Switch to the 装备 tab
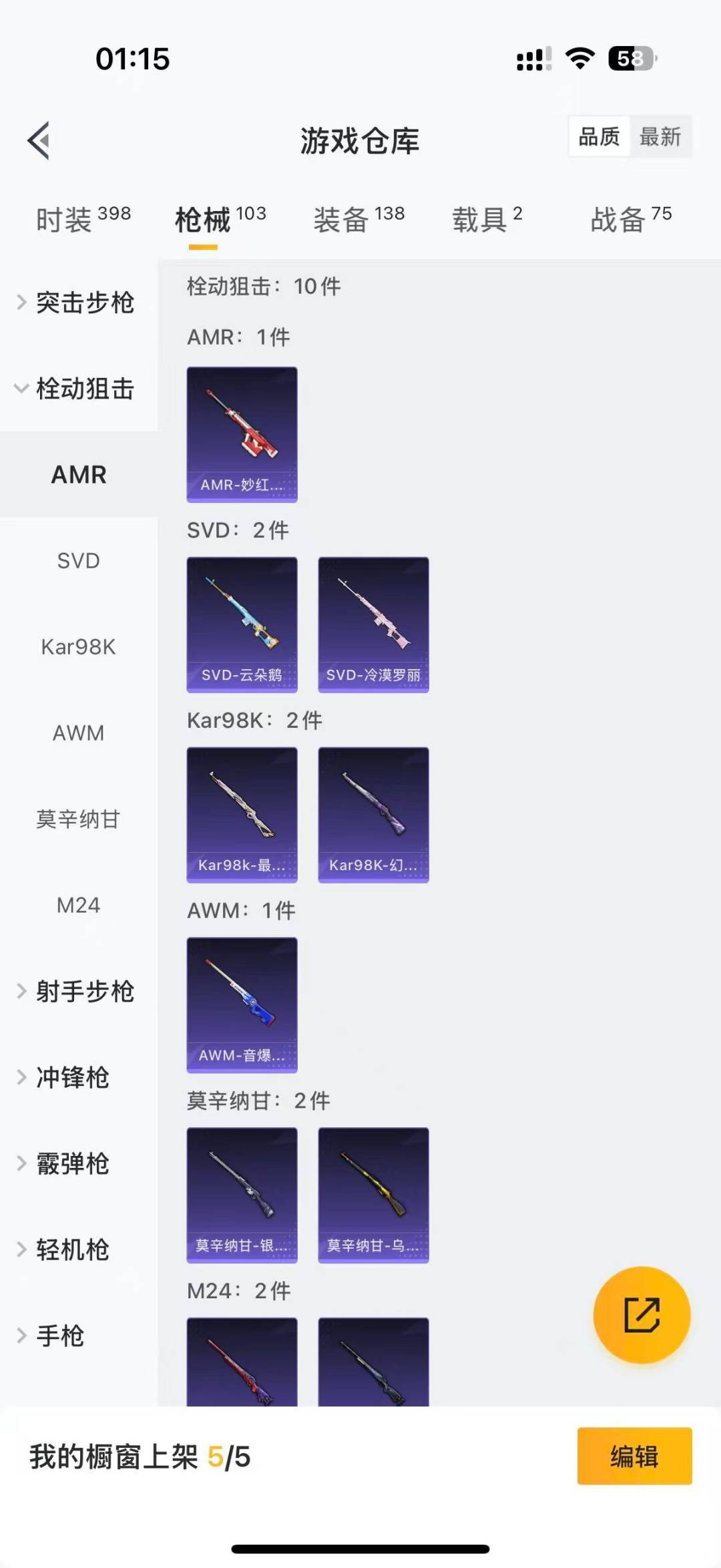The image size is (721, 1568). tap(358, 219)
